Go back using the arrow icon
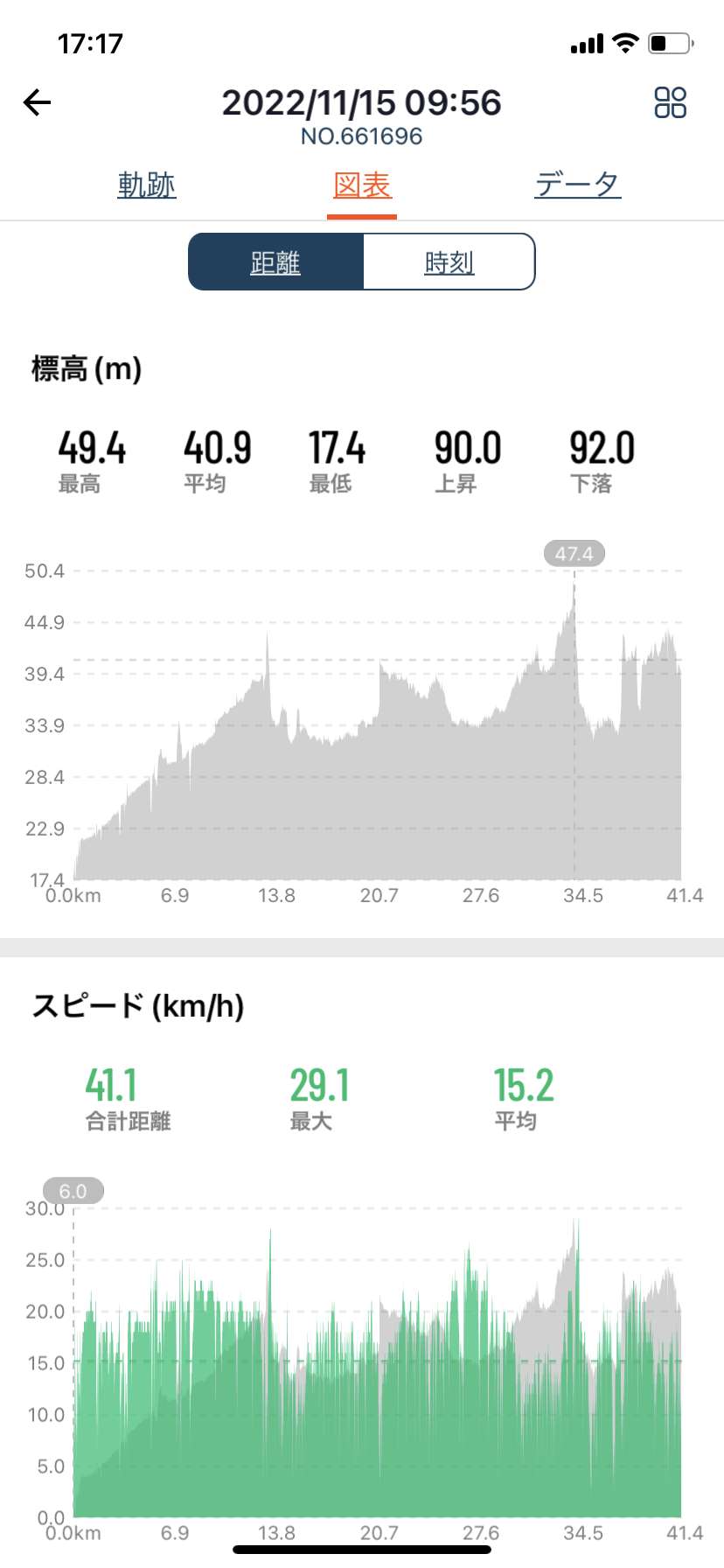This screenshot has height=1568, width=724. (x=37, y=102)
